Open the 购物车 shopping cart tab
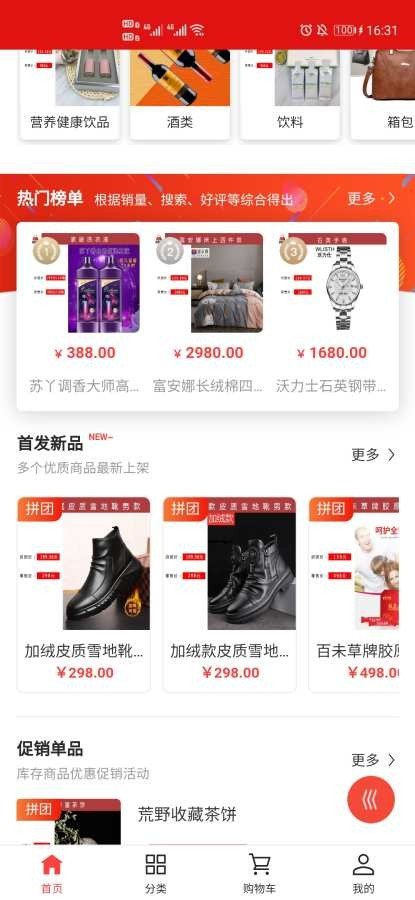 click(x=259, y=873)
